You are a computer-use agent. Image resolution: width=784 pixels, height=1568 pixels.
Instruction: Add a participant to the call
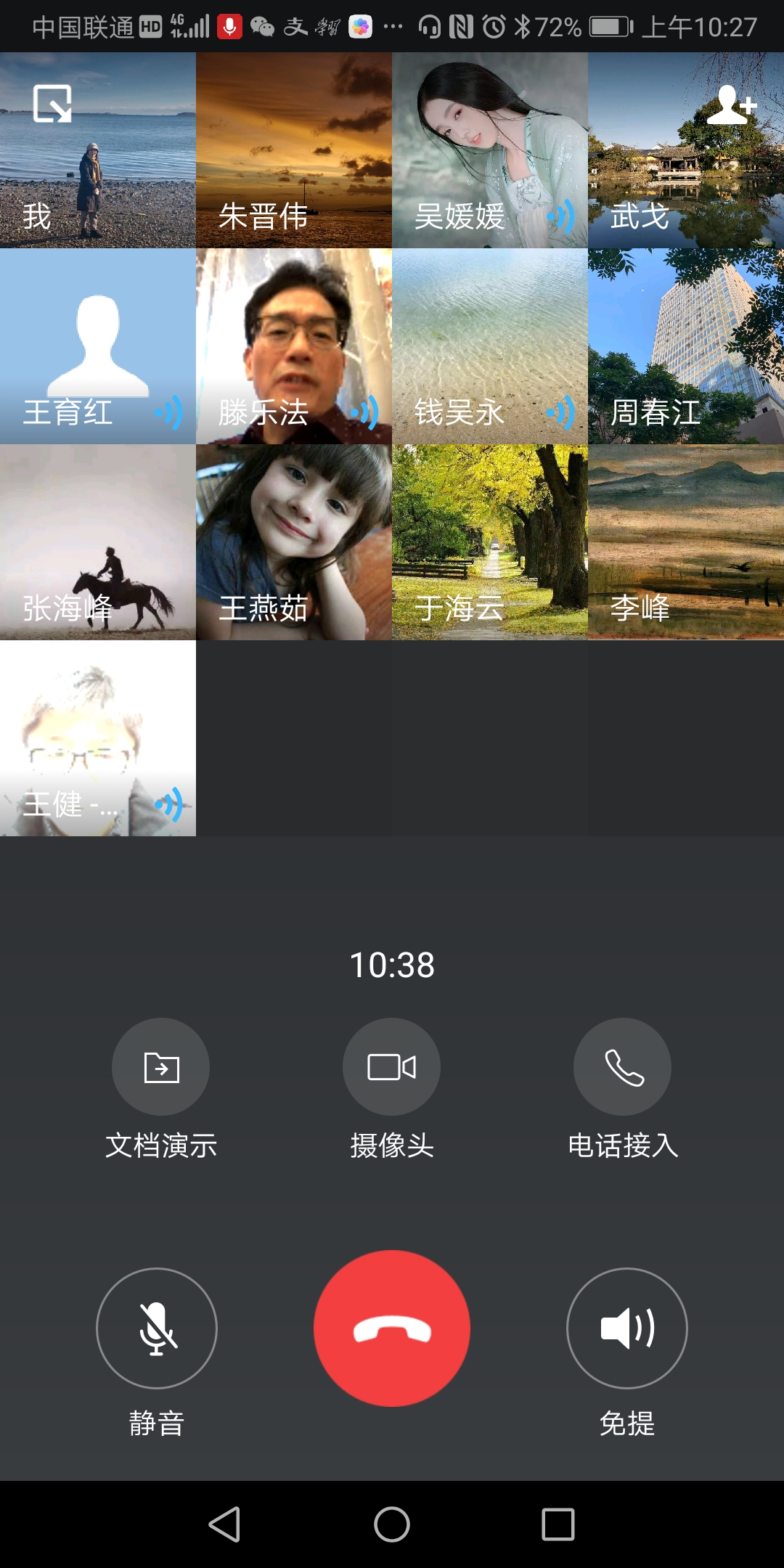click(x=731, y=105)
